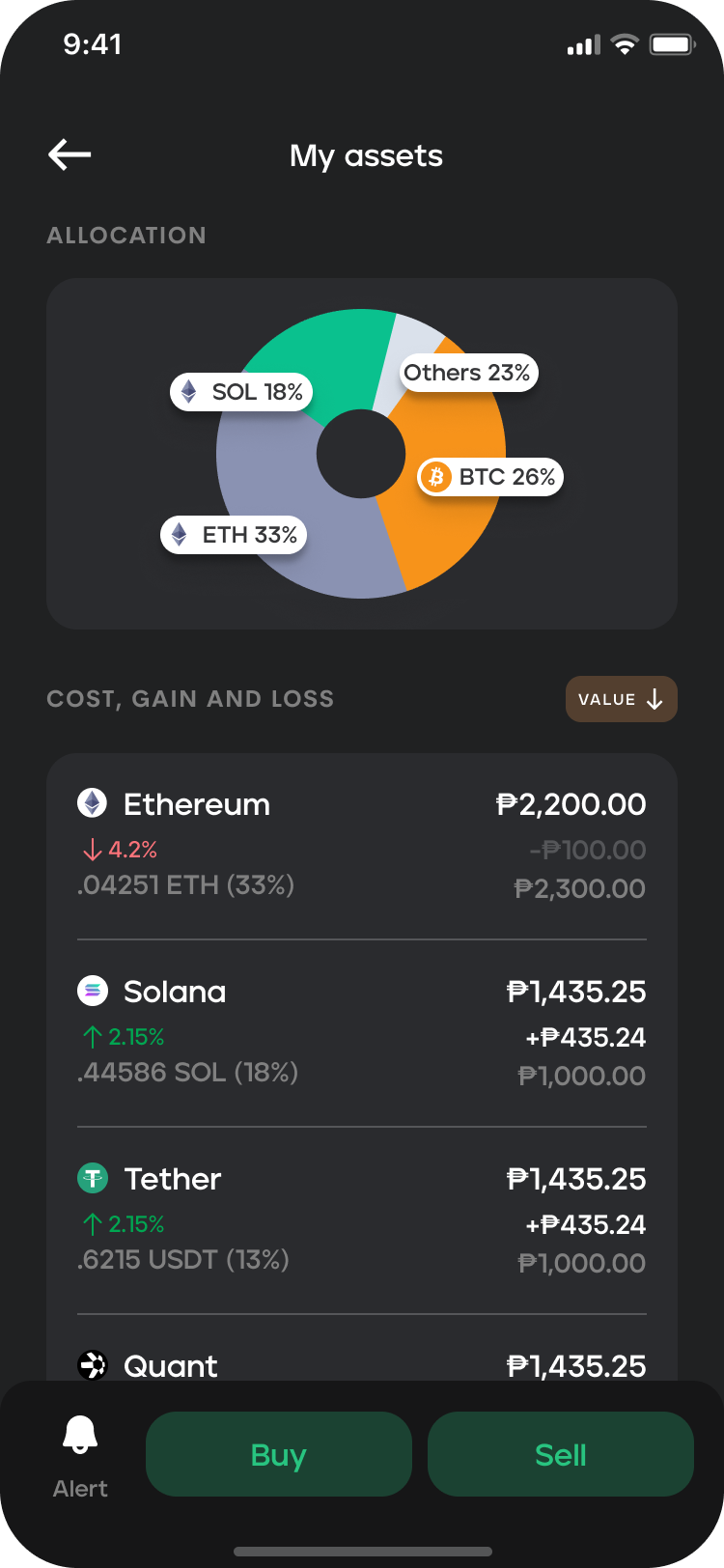
Task: Change sorting with the VALUE button
Action: coord(621,699)
